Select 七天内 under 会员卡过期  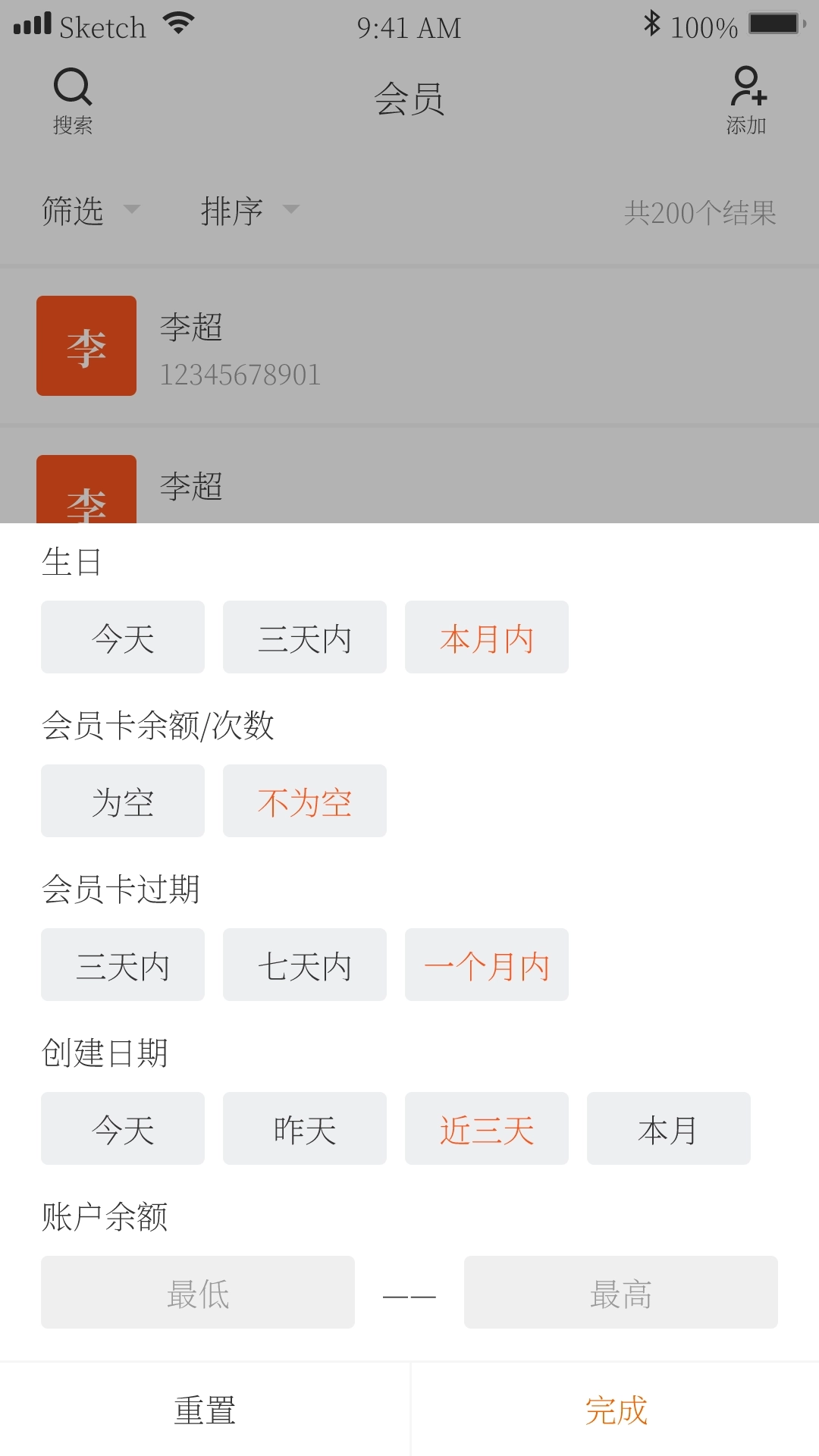(x=304, y=965)
